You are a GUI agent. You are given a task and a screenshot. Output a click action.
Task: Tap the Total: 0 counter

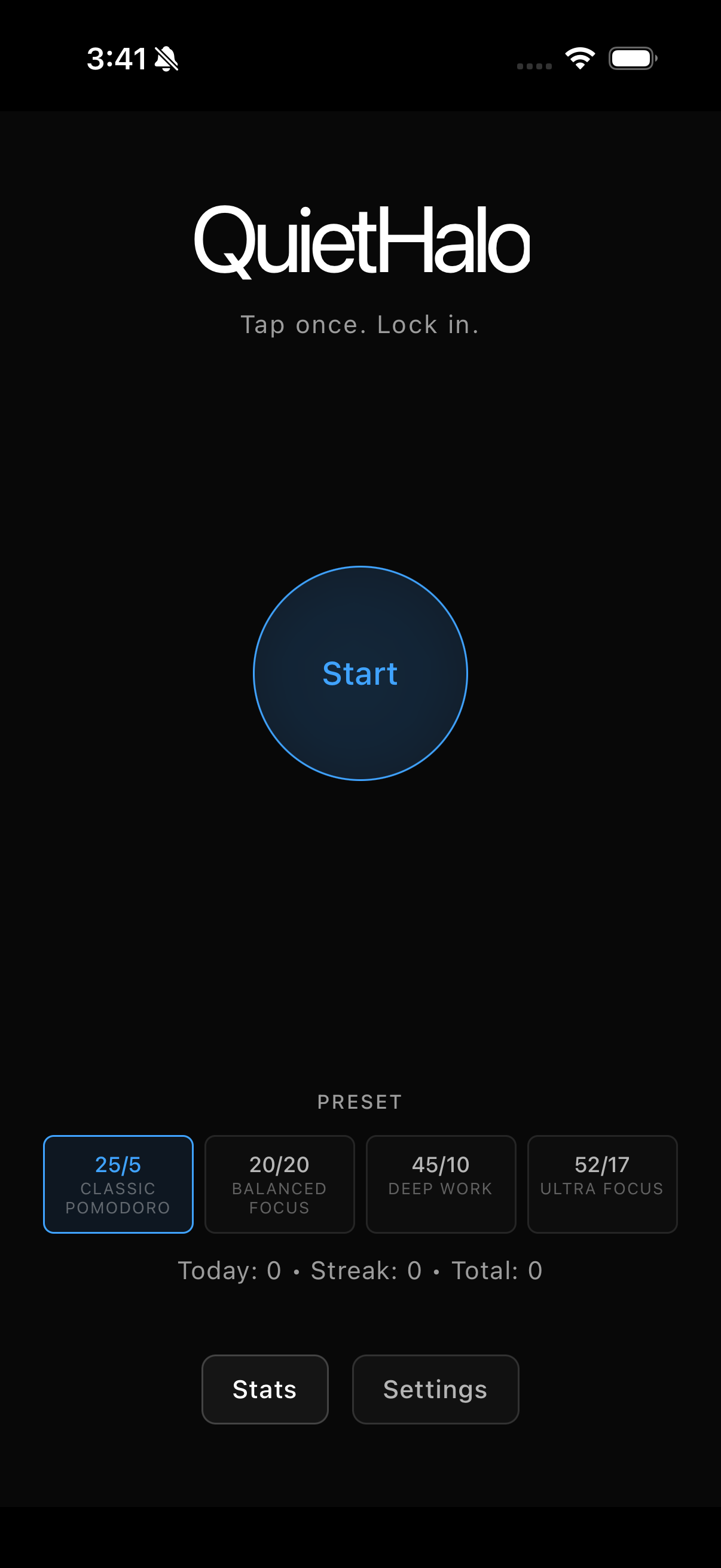(x=497, y=1271)
